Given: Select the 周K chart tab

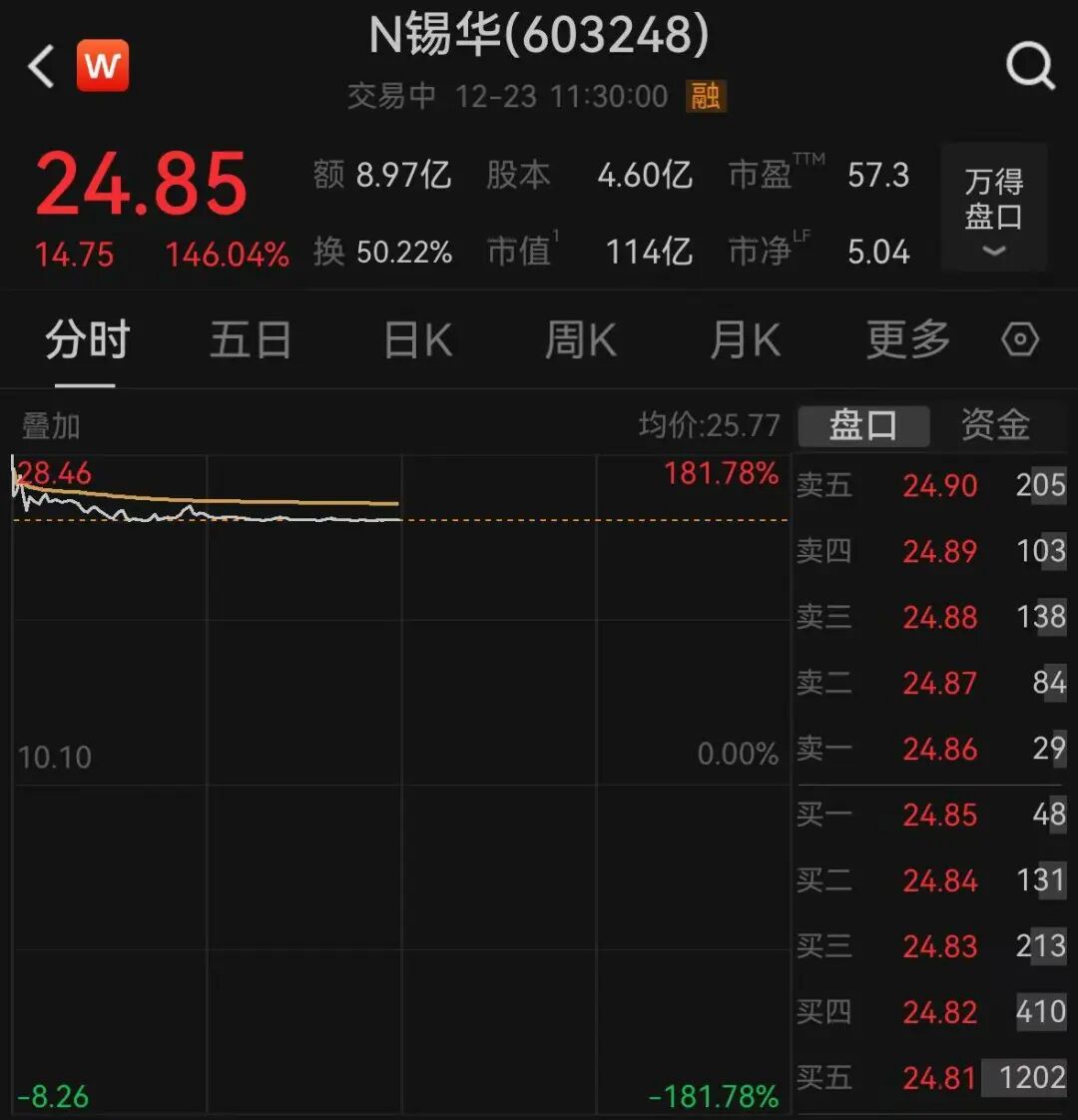Looking at the screenshot, I should (580, 340).
